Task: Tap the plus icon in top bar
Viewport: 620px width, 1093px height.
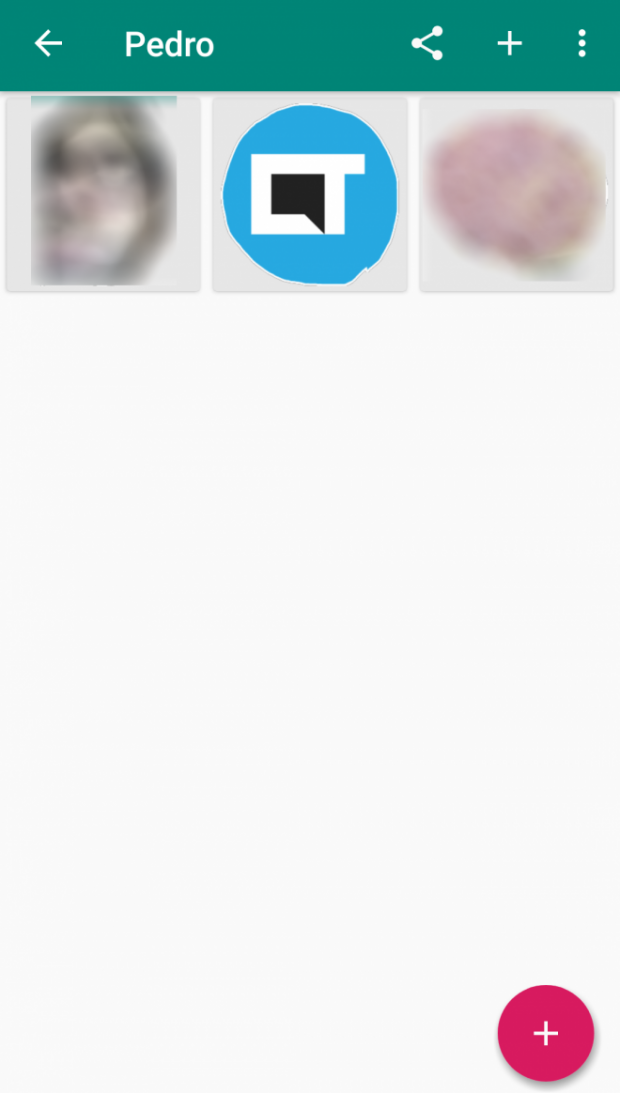Action: 510,44
